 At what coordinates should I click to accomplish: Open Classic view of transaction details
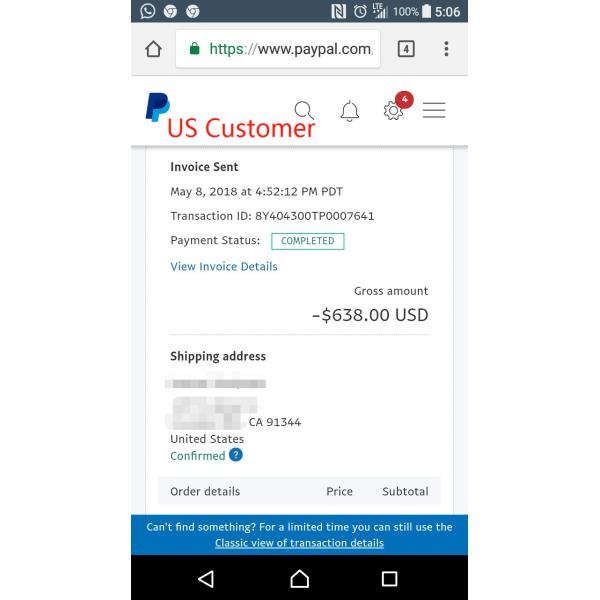[x=299, y=543]
